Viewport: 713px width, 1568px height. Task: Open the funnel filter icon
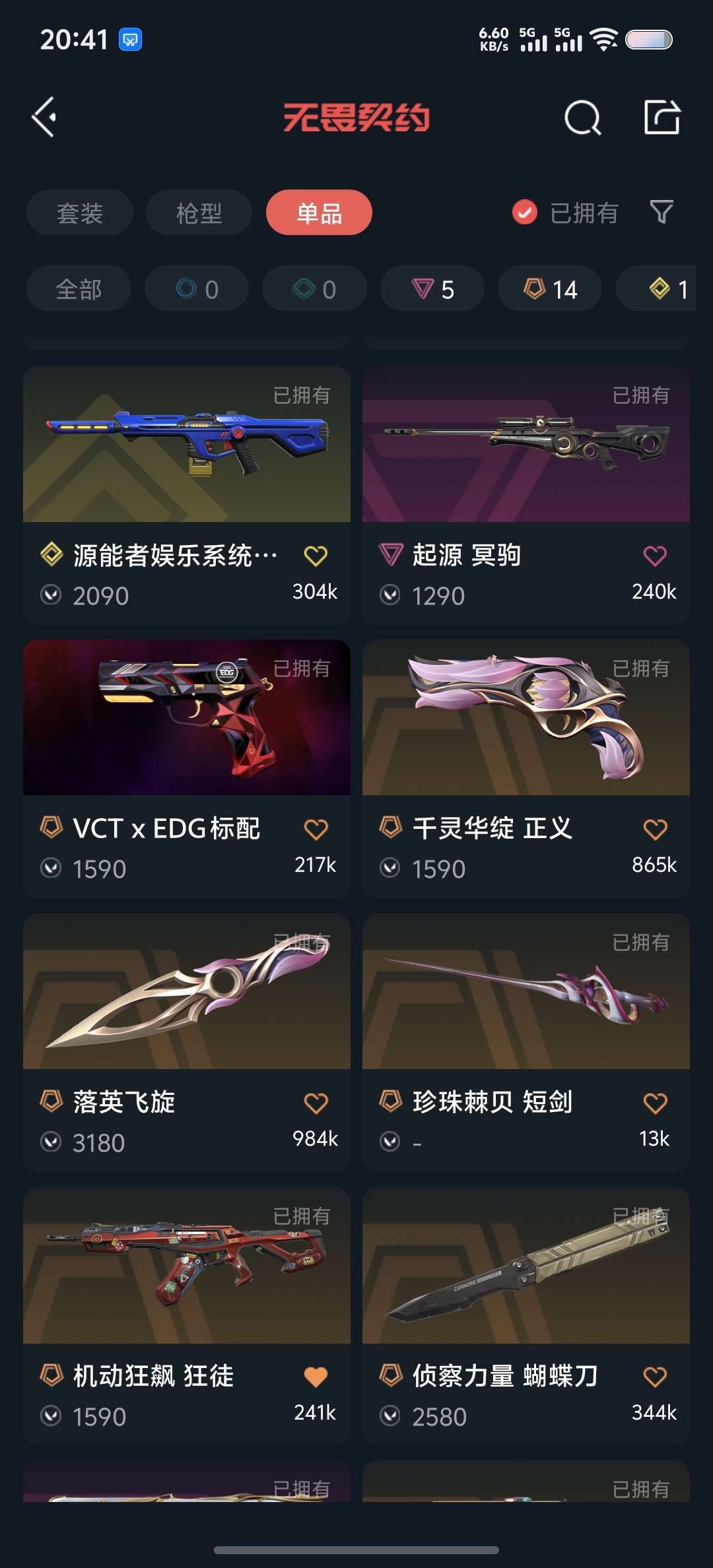(x=662, y=212)
